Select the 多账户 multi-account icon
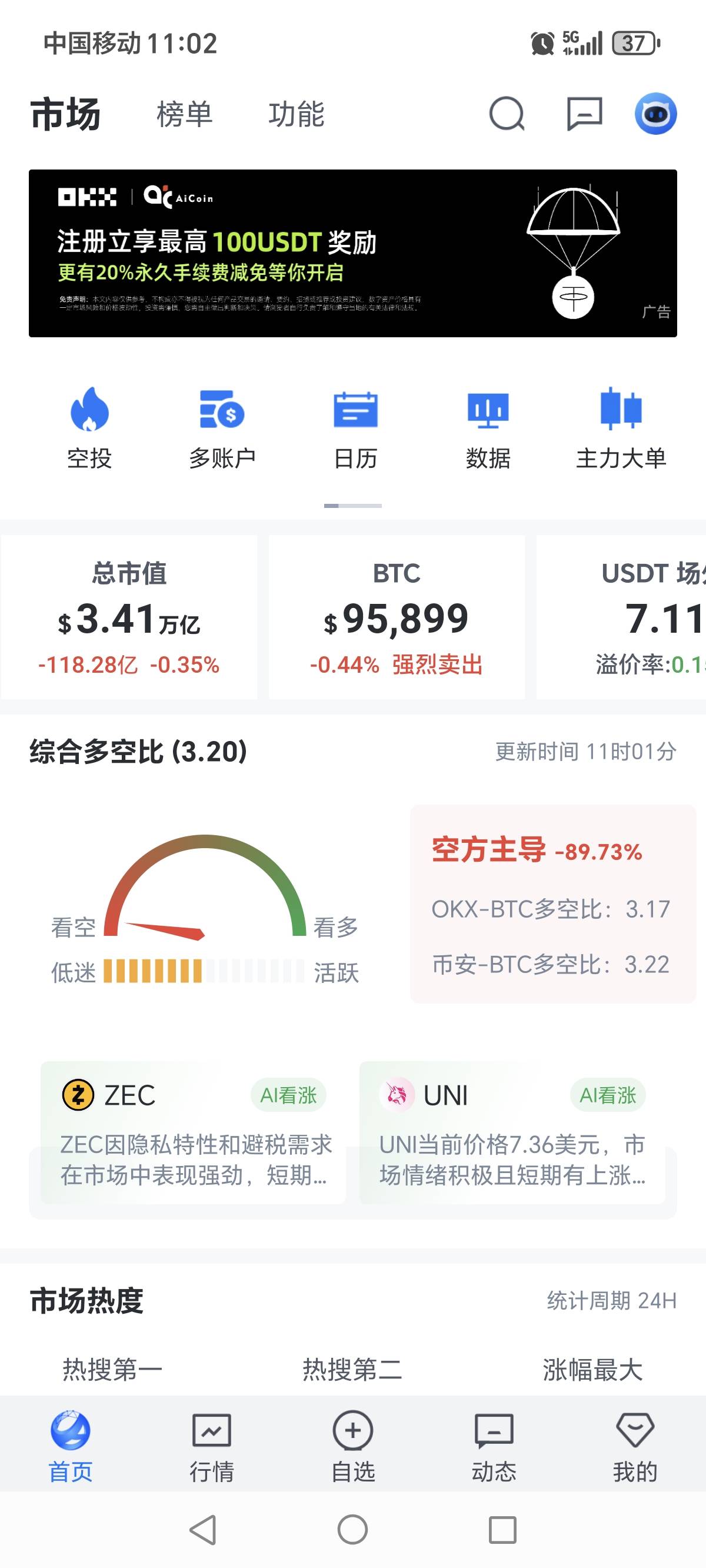Viewport: 706px width, 1568px height. 222,426
